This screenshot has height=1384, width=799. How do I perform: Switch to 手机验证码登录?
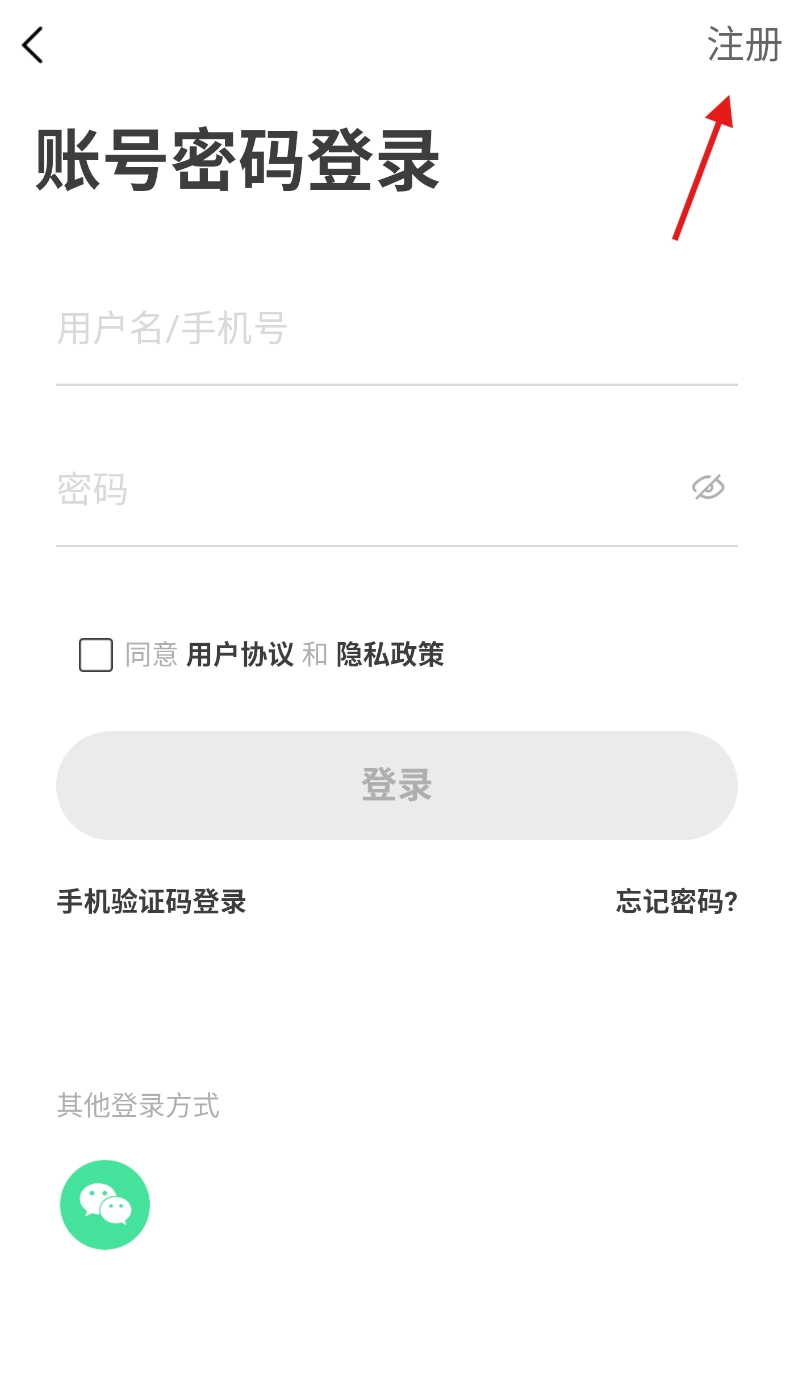coord(151,902)
